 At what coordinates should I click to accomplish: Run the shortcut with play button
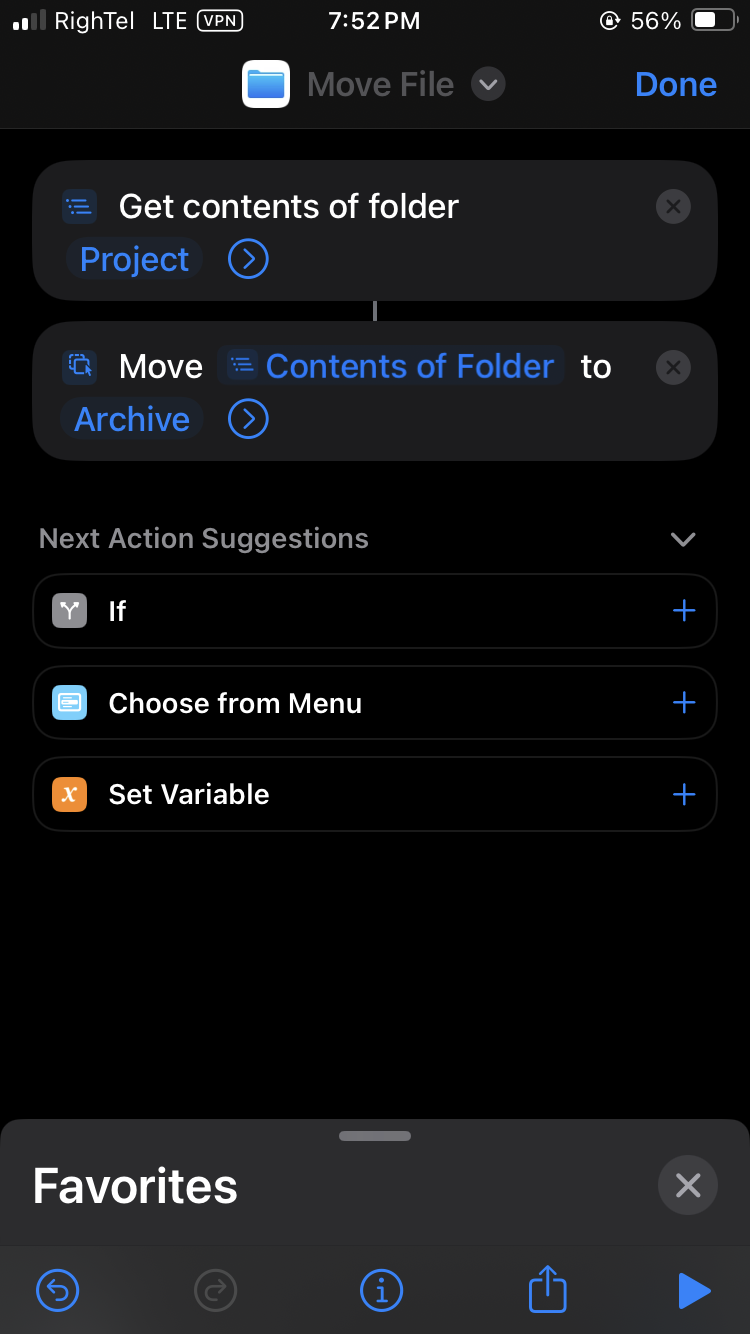coord(694,1290)
